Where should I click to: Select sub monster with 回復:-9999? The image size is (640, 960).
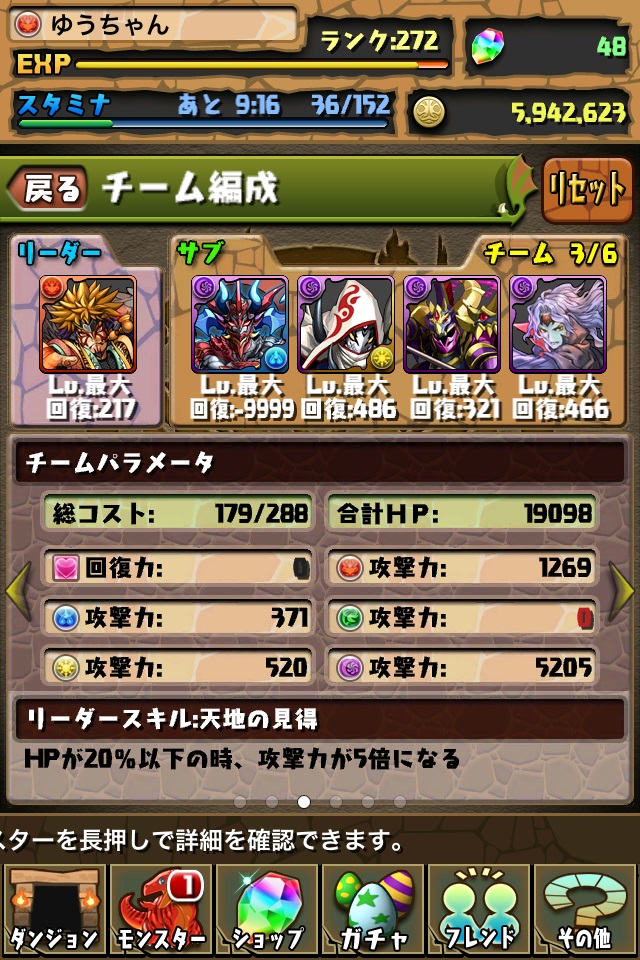click(240, 325)
